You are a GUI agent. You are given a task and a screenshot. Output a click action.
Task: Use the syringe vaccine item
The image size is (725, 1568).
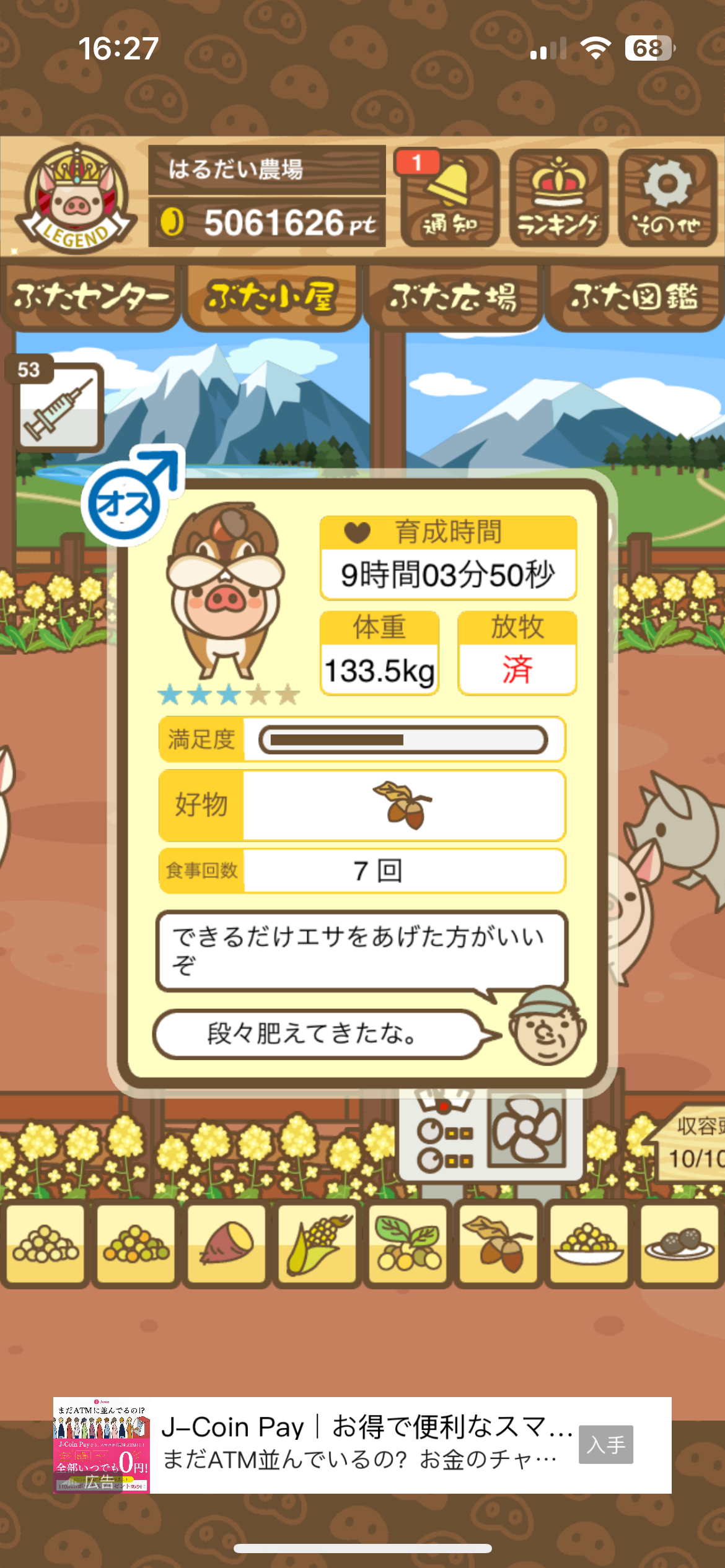(x=59, y=407)
